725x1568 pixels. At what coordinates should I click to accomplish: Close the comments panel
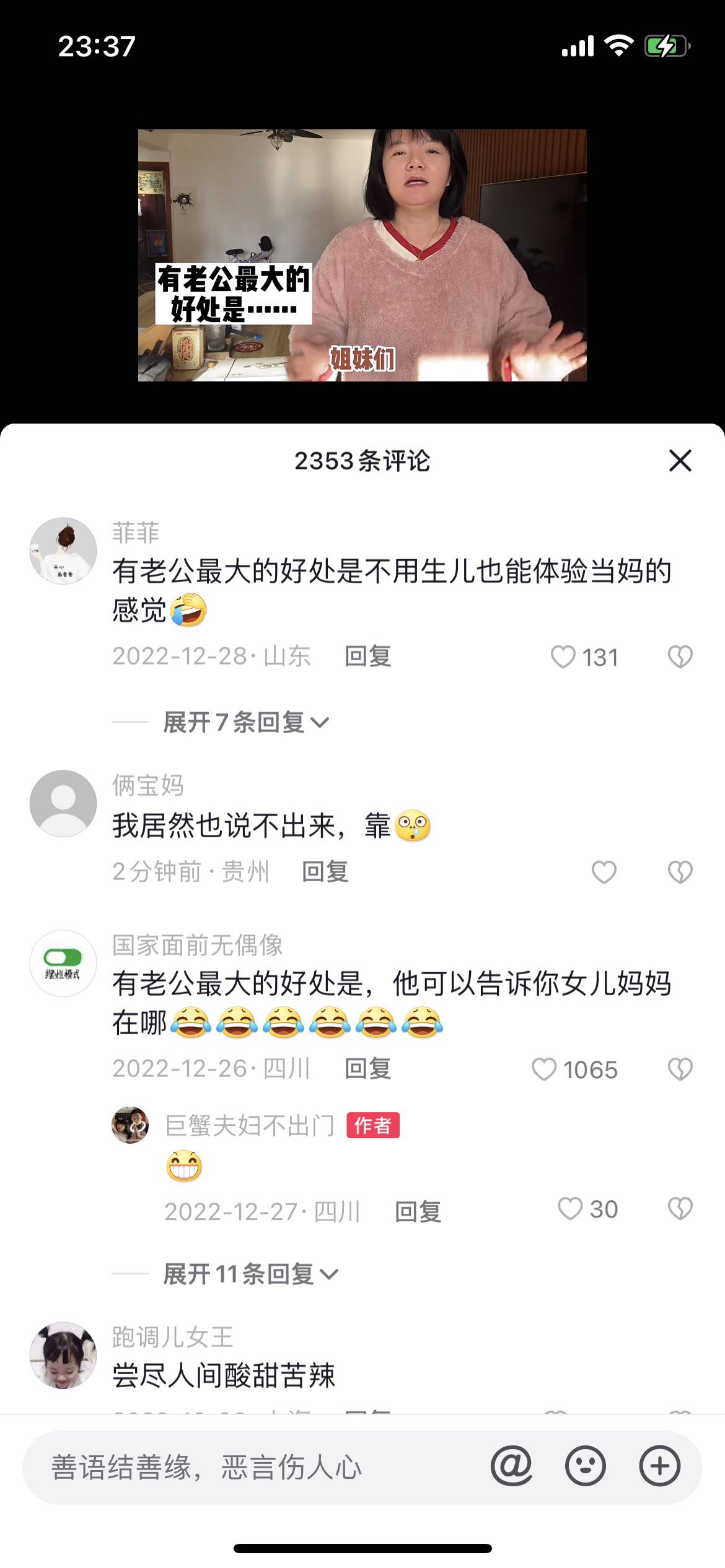click(680, 461)
